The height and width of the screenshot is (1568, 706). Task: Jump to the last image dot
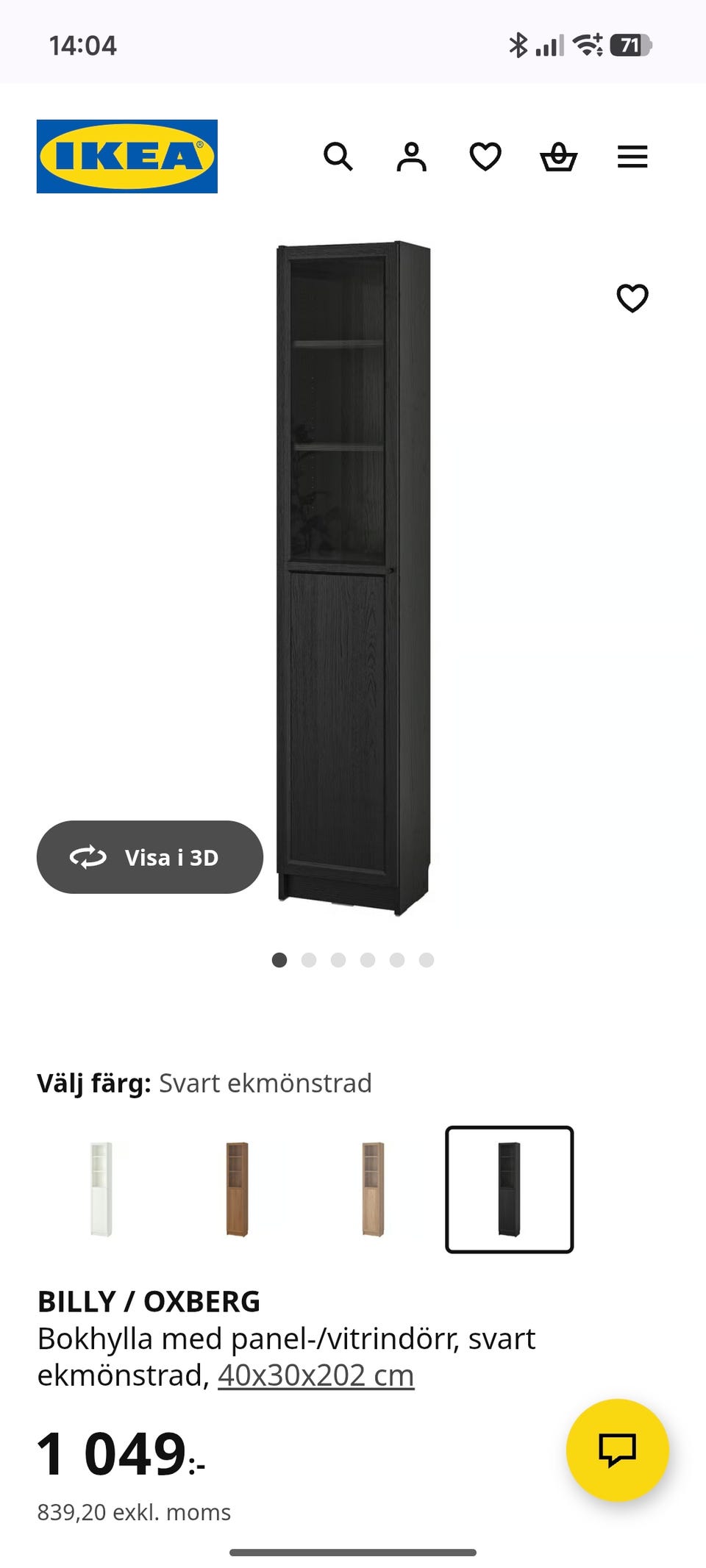[427, 960]
